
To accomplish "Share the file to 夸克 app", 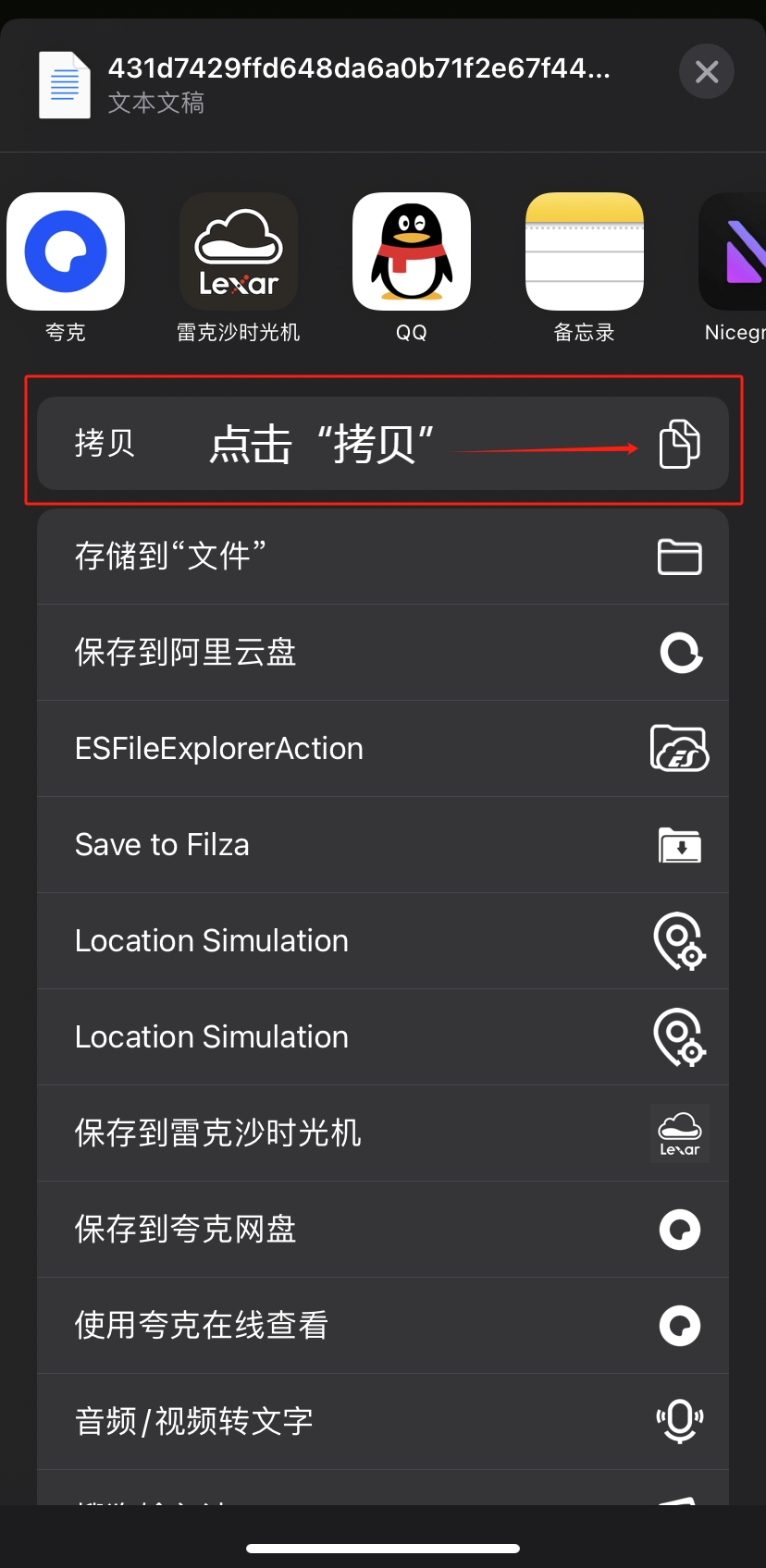I will [66, 251].
